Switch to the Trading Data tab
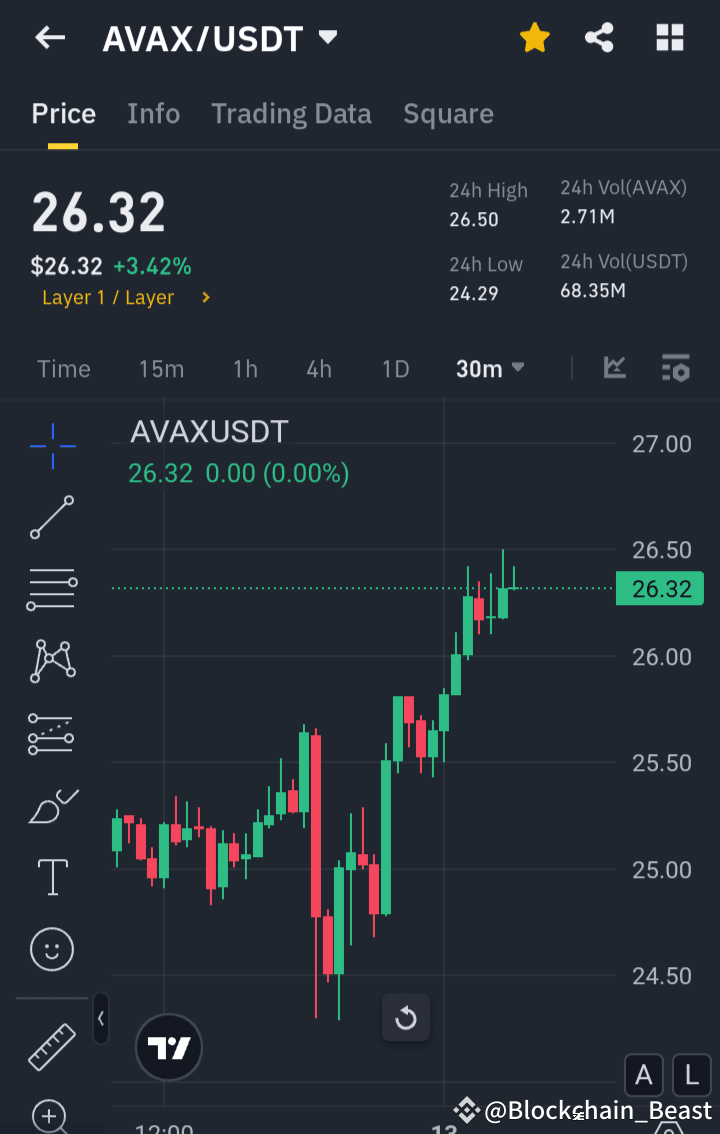 (x=291, y=113)
